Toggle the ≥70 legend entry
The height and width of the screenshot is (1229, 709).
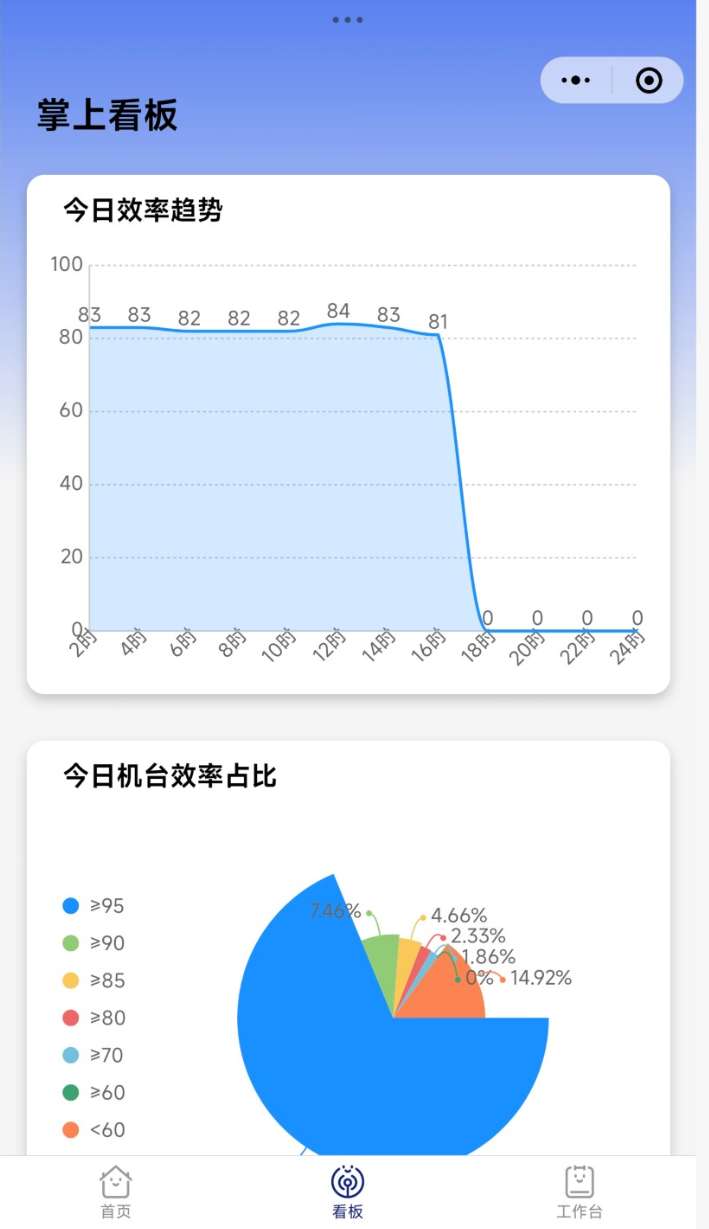click(94, 1055)
